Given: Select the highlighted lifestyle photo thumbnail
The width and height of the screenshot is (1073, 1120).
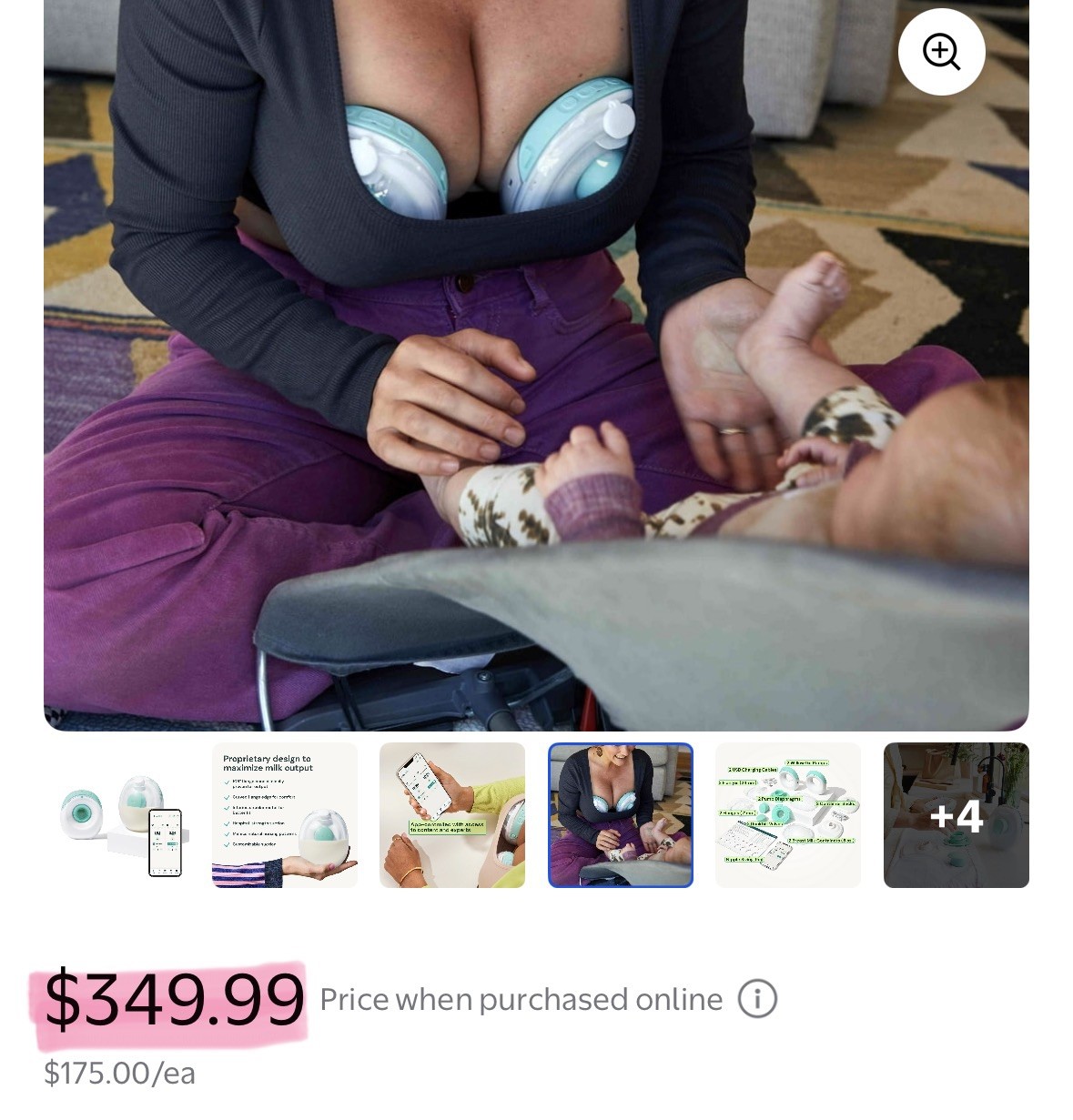Looking at the screenshot, I should click(621, 815).
